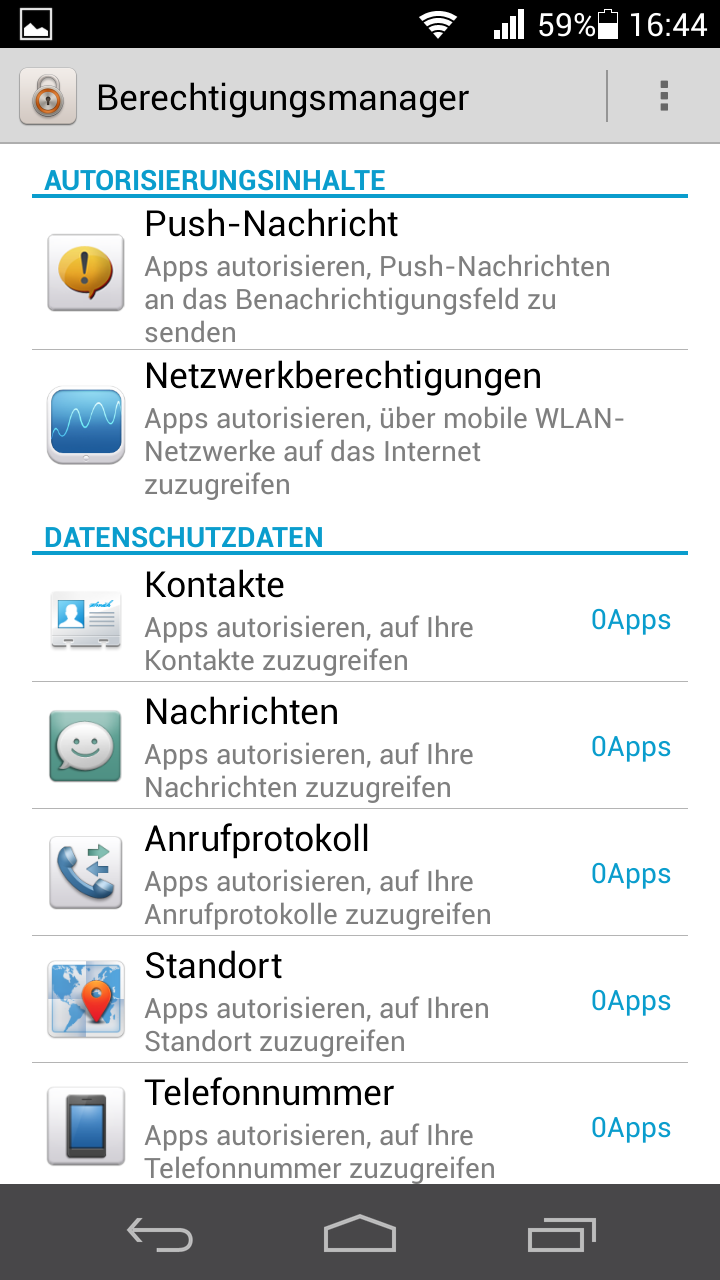Select the Kontakte permission row
Image resolution: width=720 pixels, height=1280 pixels.
coord(360,620)
